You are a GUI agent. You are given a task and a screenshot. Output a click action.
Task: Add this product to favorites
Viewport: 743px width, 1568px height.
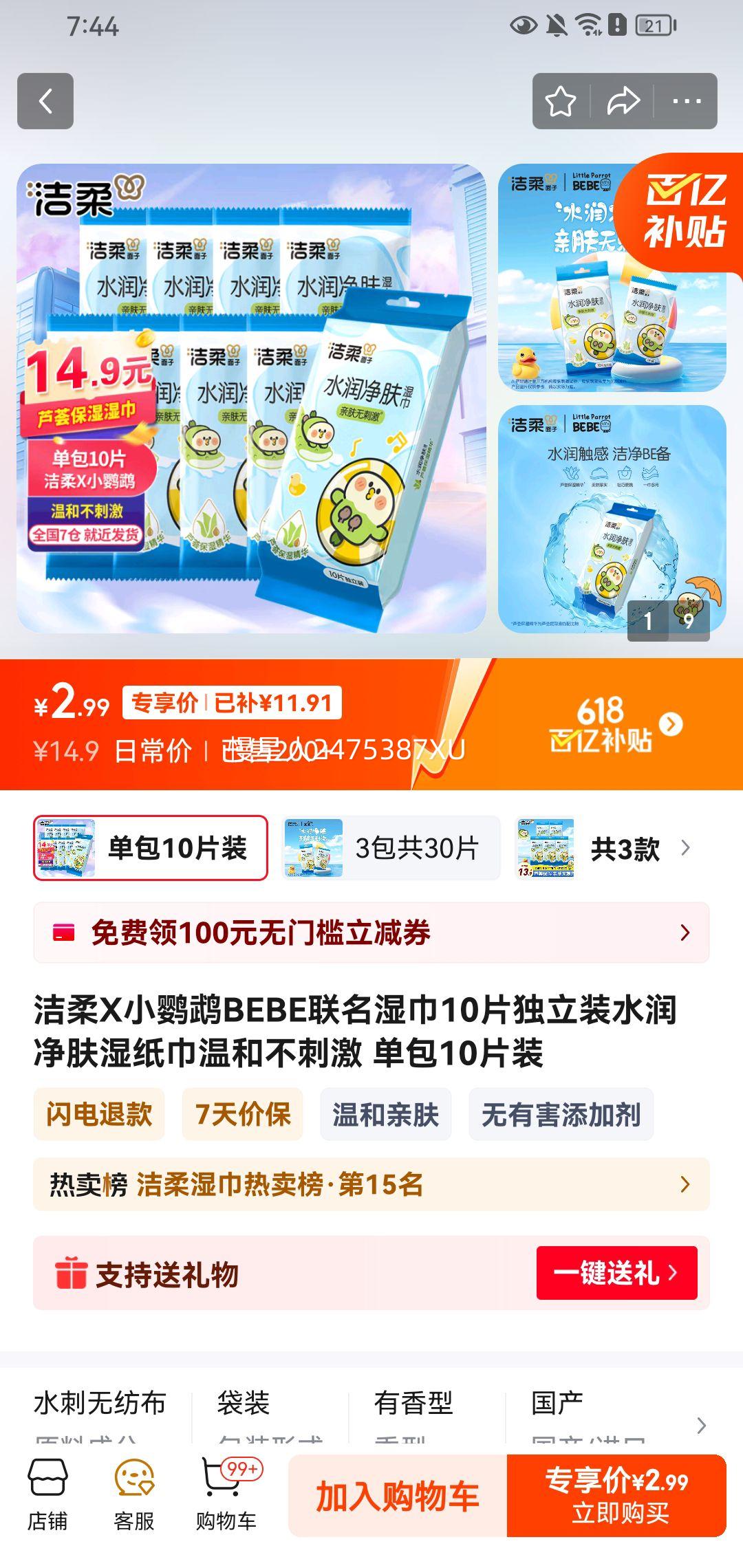561,102
